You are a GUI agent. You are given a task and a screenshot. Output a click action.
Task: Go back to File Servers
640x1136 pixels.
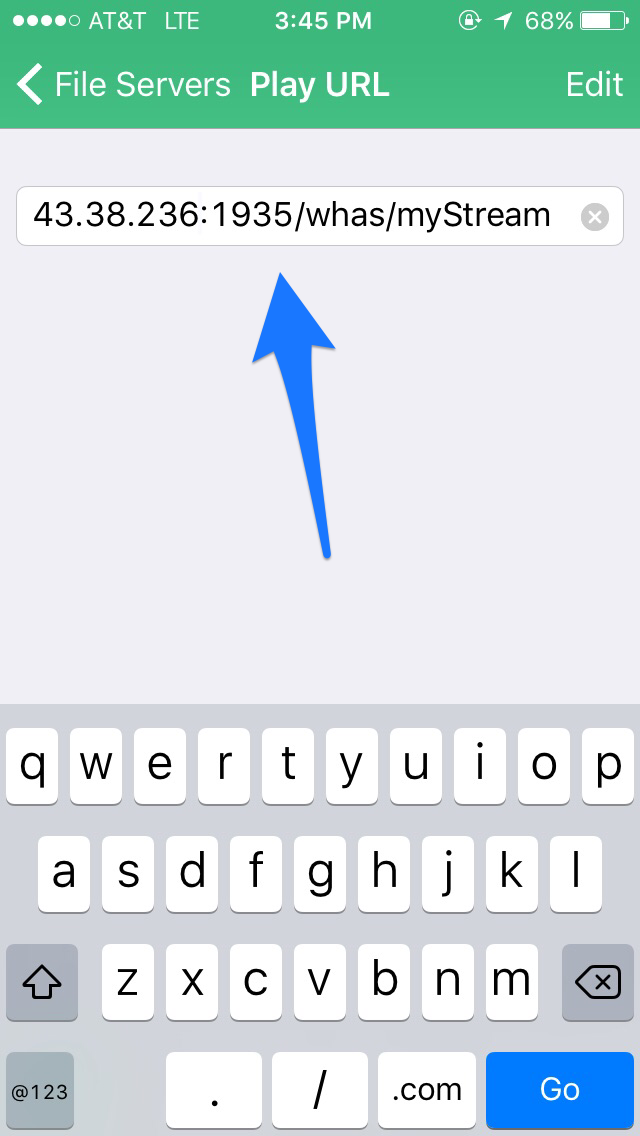tap(123, 85)
